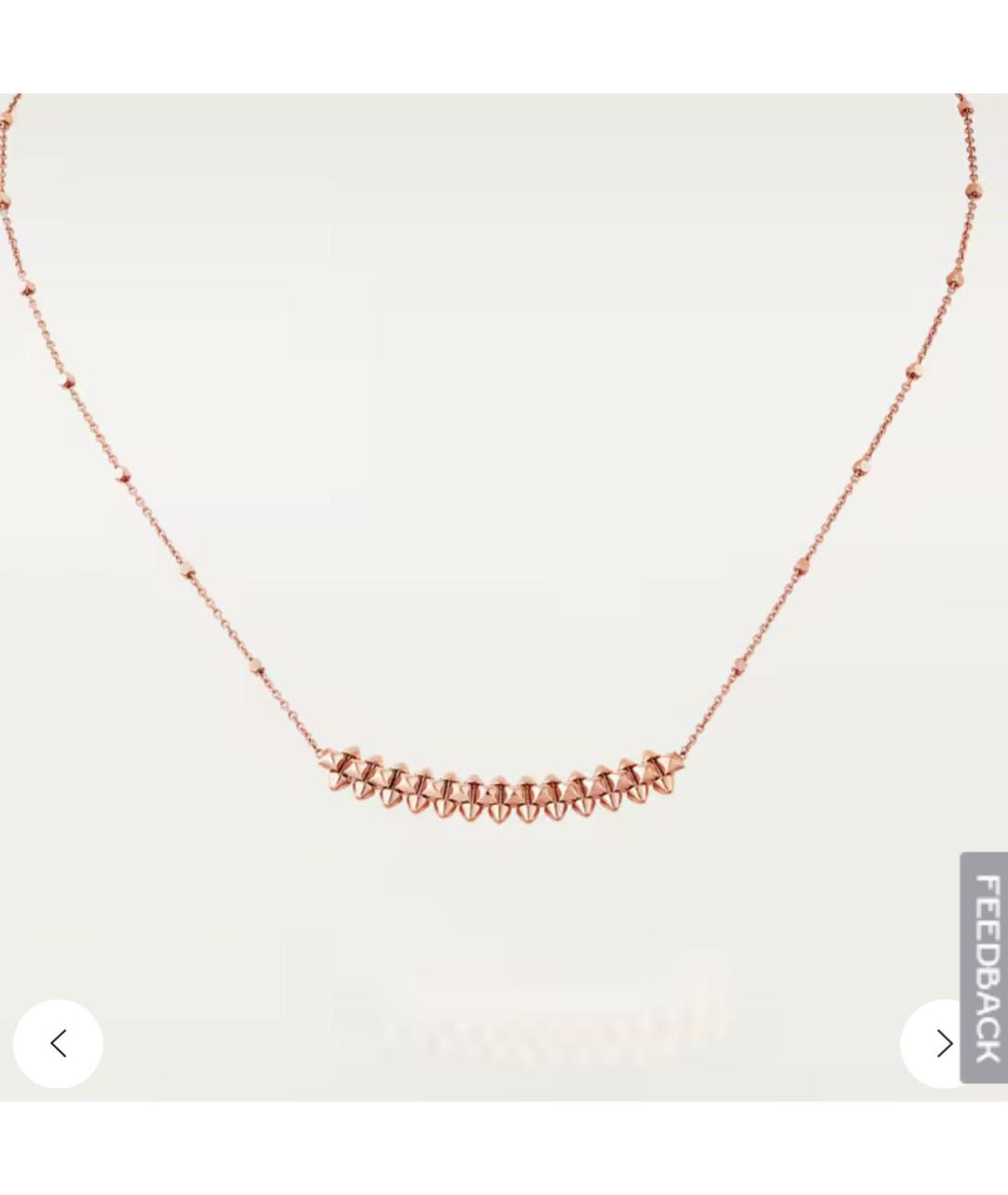Go to the previous product image
Viewport: 1008px width, 1195px height.
(58, 1044)
